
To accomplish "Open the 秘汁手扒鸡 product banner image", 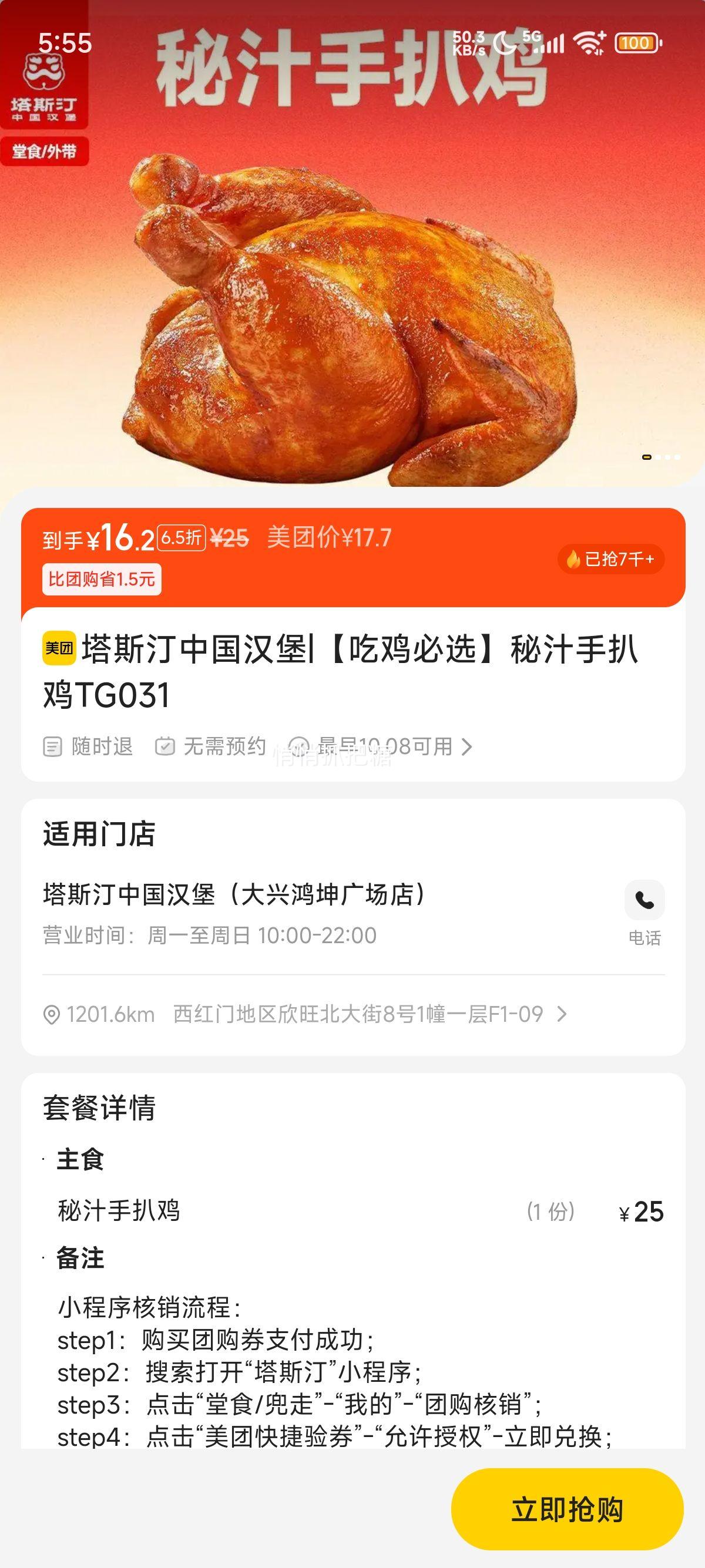I will (352, 274).
